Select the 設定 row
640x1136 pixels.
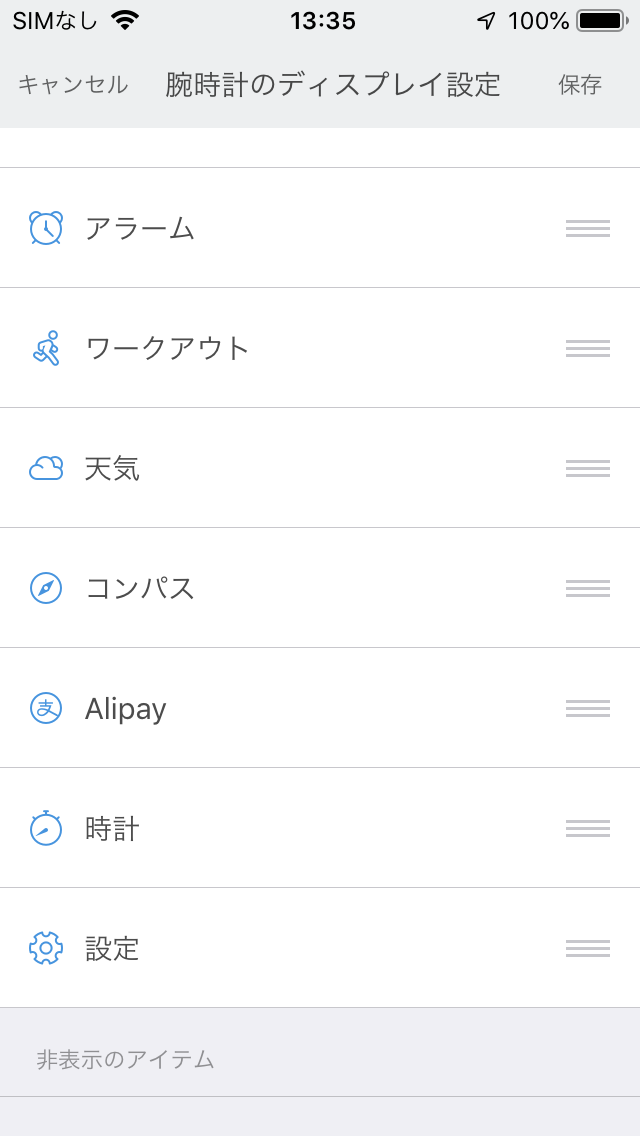pyautogui.click(x=320, y=948)
